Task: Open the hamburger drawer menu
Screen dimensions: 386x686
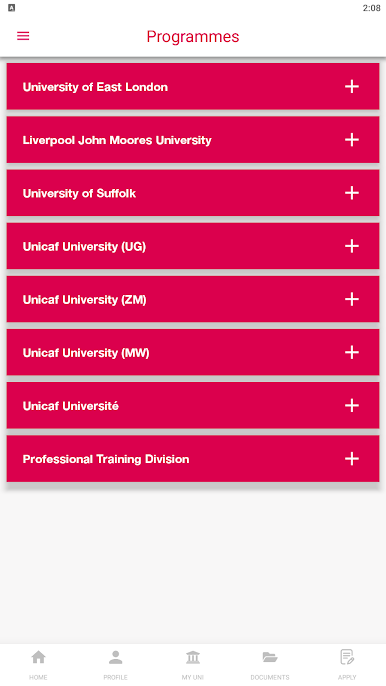Action: coord(23,36)
